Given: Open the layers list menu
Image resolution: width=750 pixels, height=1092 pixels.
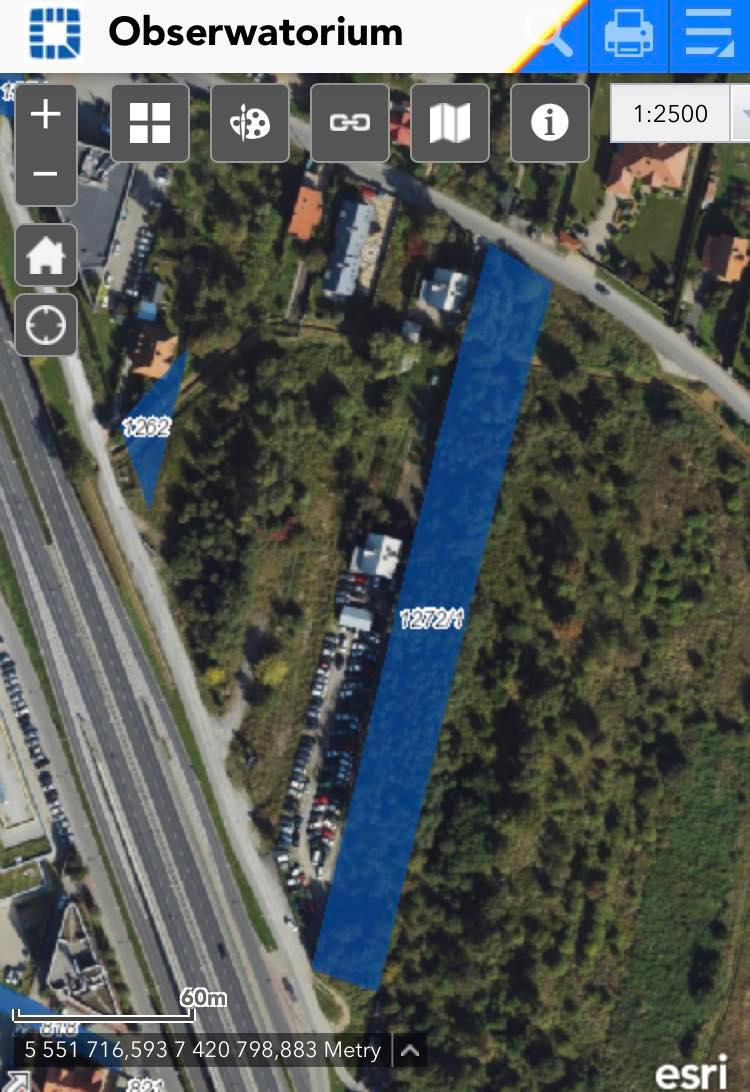Looking at the screenshot, I should click(710, 35).
